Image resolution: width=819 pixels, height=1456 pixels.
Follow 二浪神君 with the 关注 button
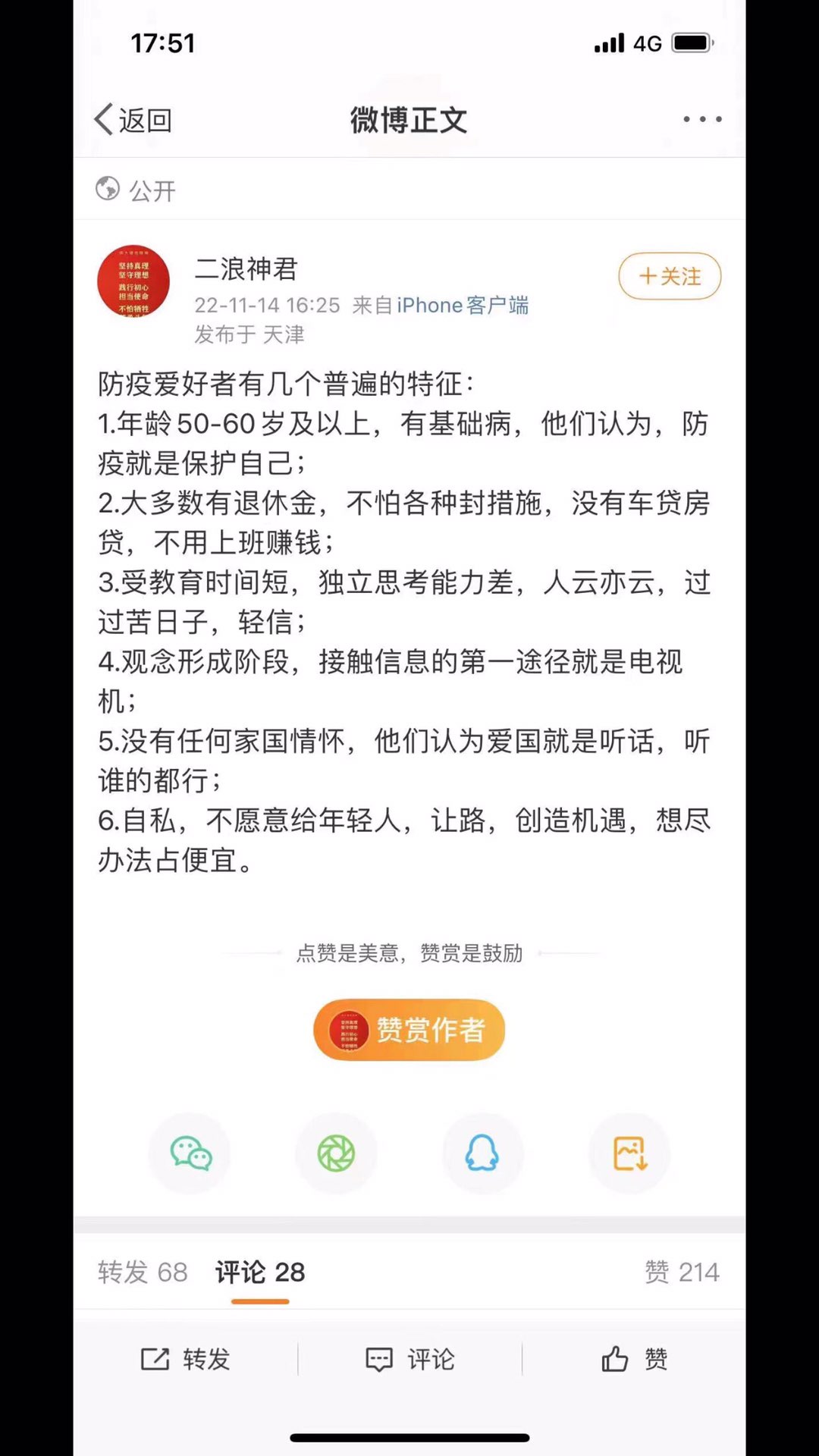(x=670, y=276)
